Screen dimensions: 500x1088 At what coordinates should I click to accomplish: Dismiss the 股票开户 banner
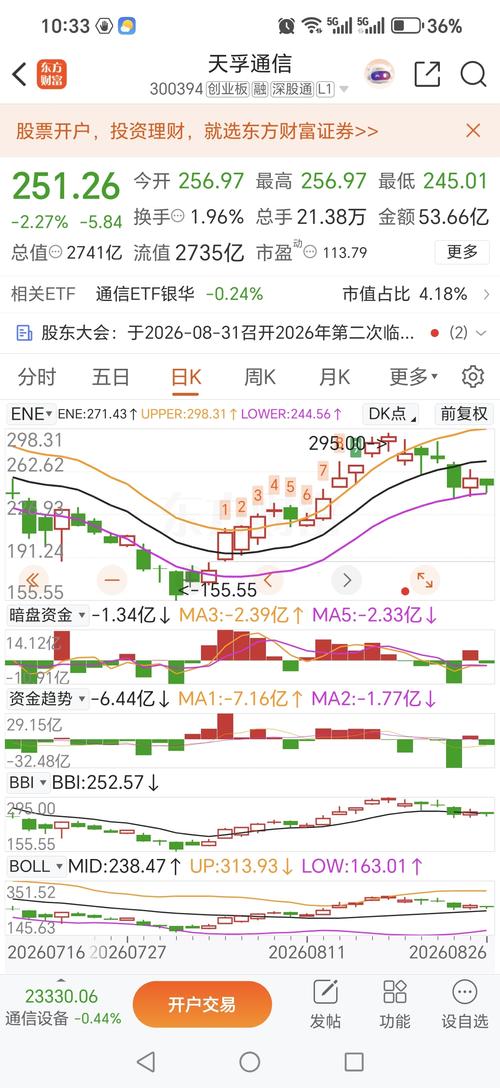pos(473,130)
